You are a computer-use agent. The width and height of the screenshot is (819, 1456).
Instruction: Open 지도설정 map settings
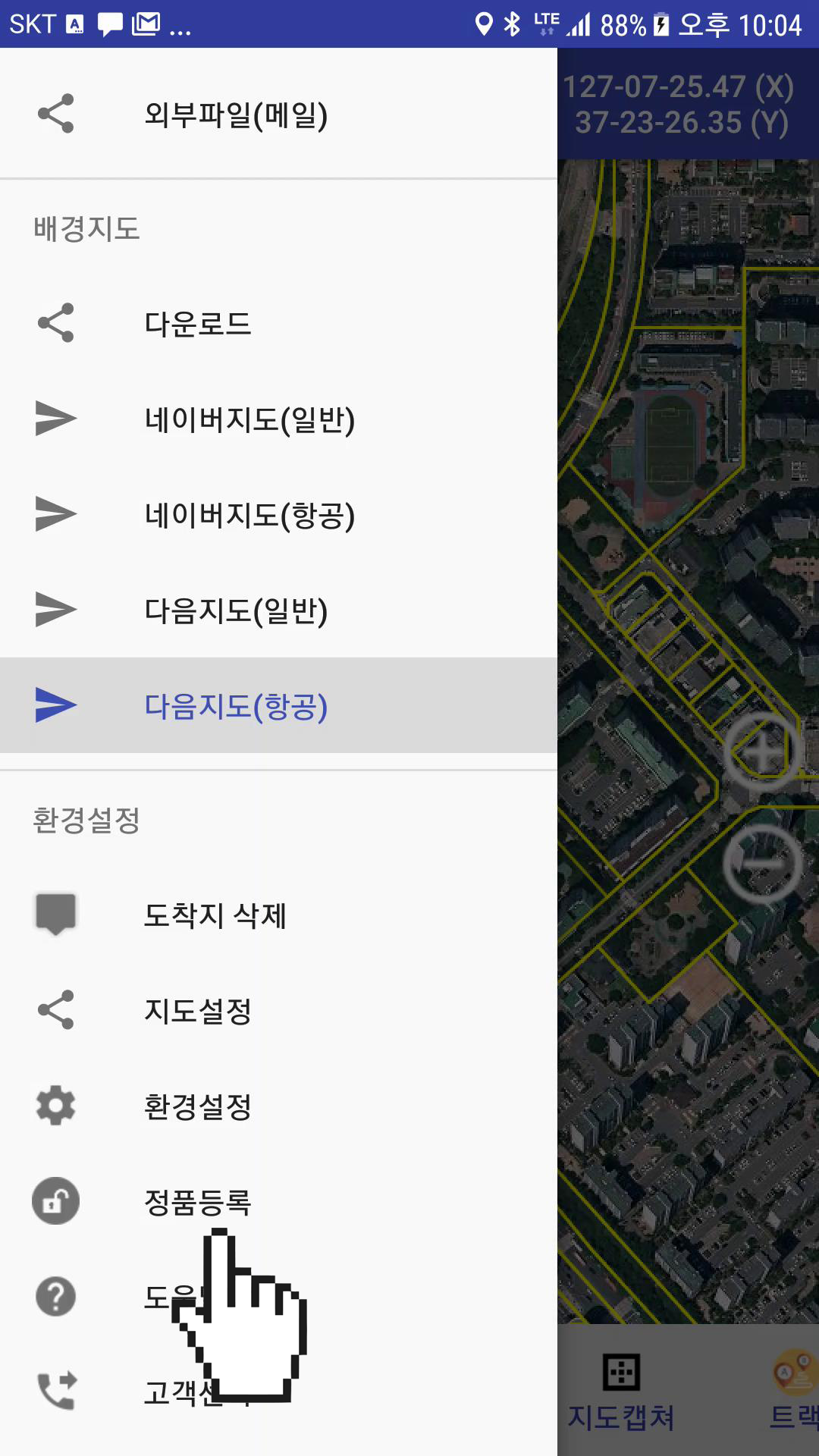click(x=278, y=1011)
